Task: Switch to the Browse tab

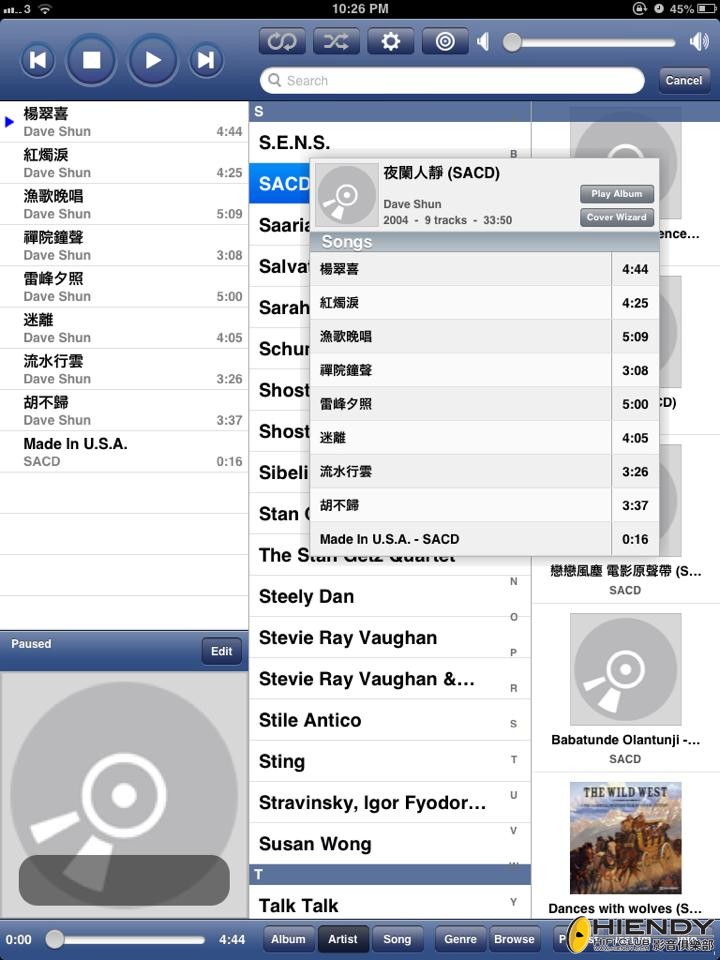Action: tap(514, 939)
